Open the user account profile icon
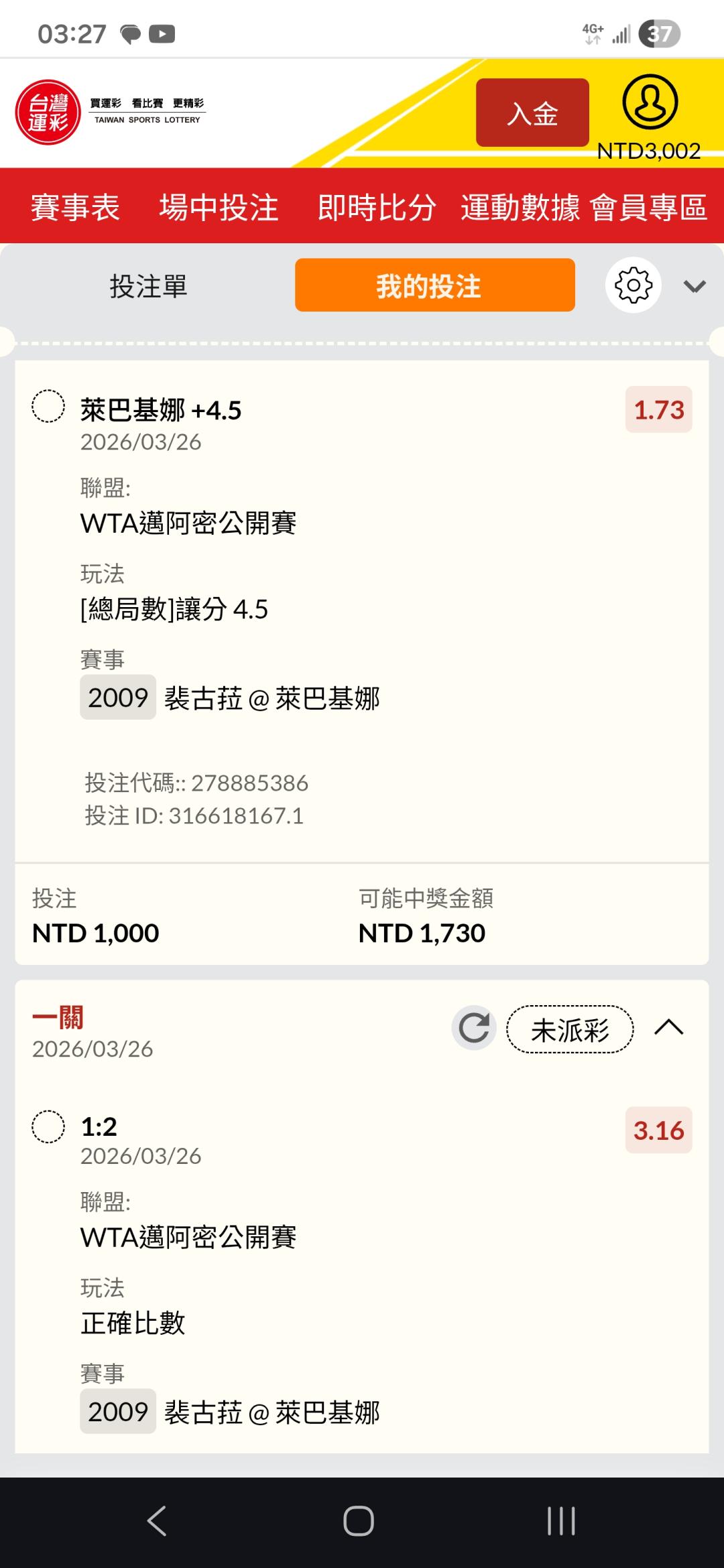724x1568 pixels. coord(650,103)
